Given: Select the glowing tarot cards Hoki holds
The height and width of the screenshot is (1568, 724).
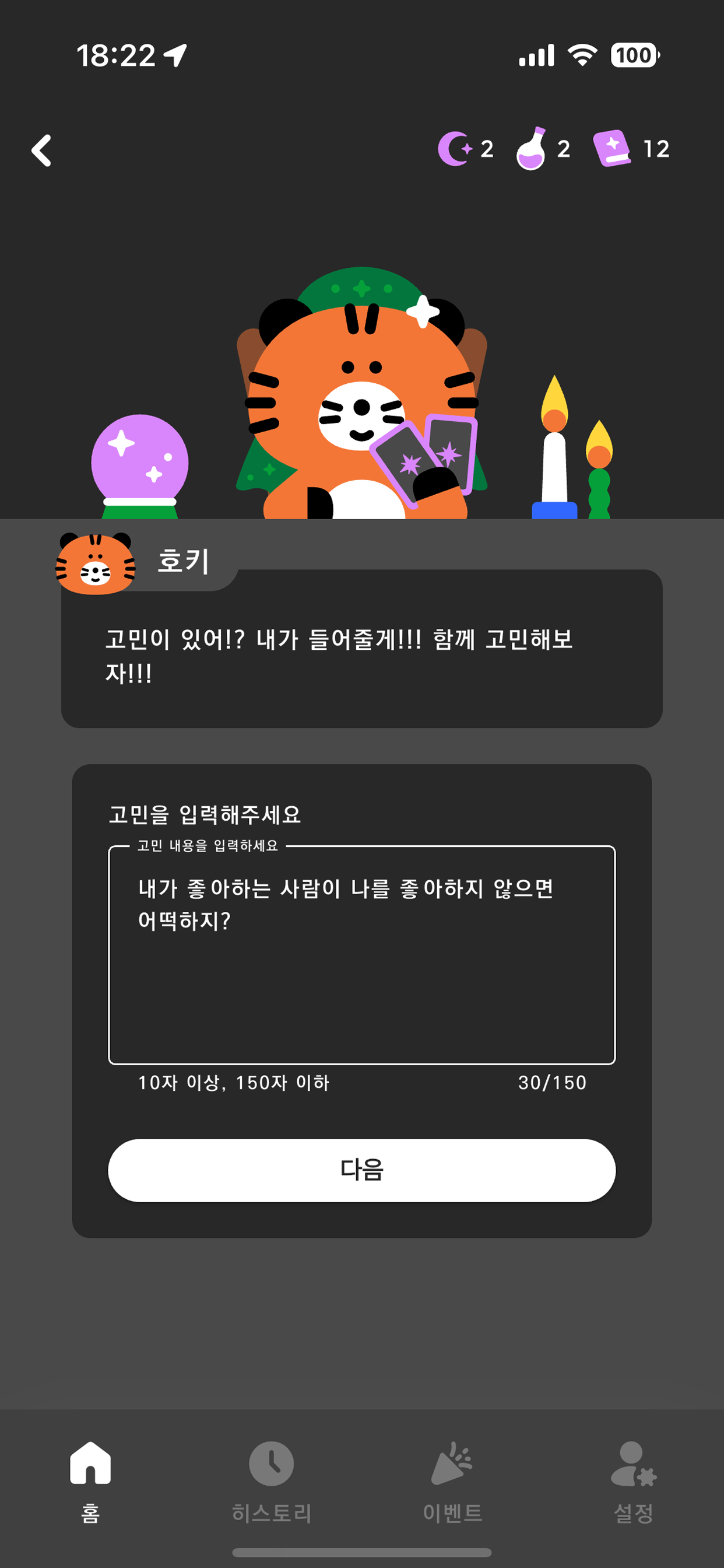Looking at the screenshot, I should click(430, 458).
